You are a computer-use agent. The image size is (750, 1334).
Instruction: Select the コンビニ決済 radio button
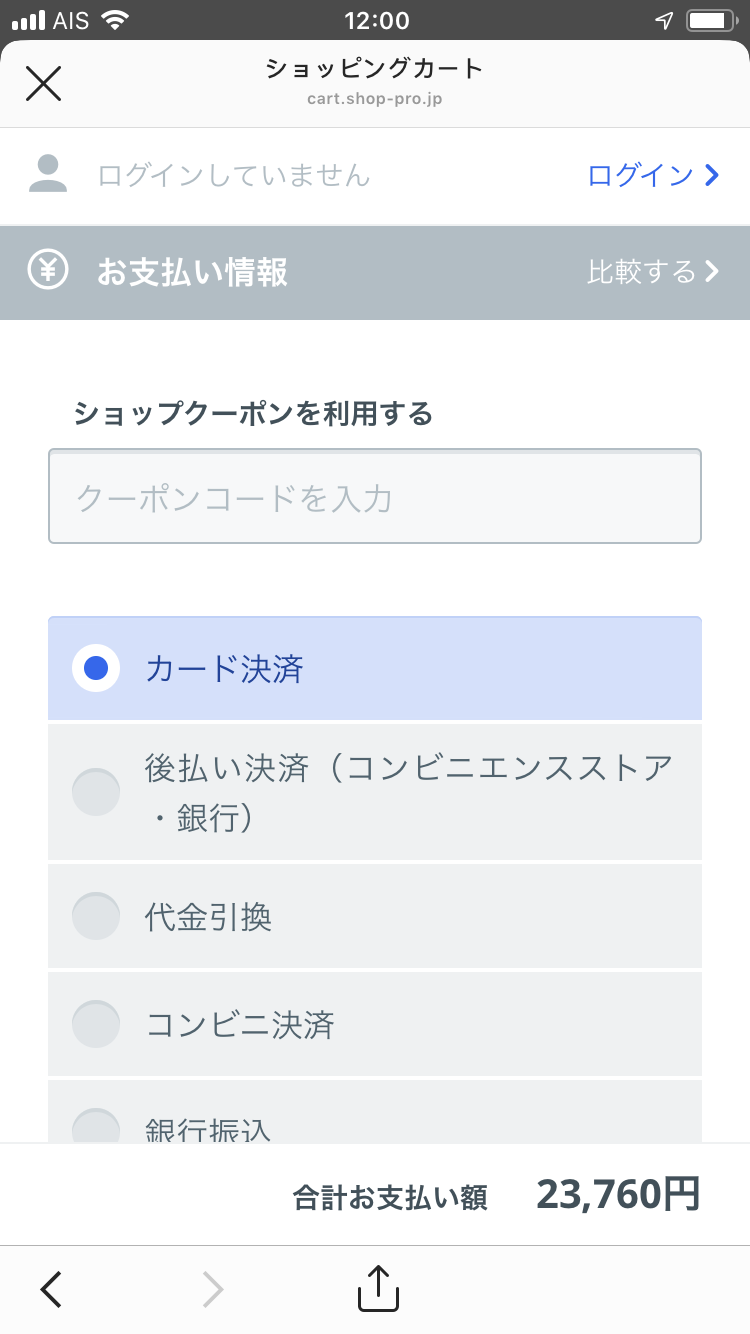tap(96, 1023)
